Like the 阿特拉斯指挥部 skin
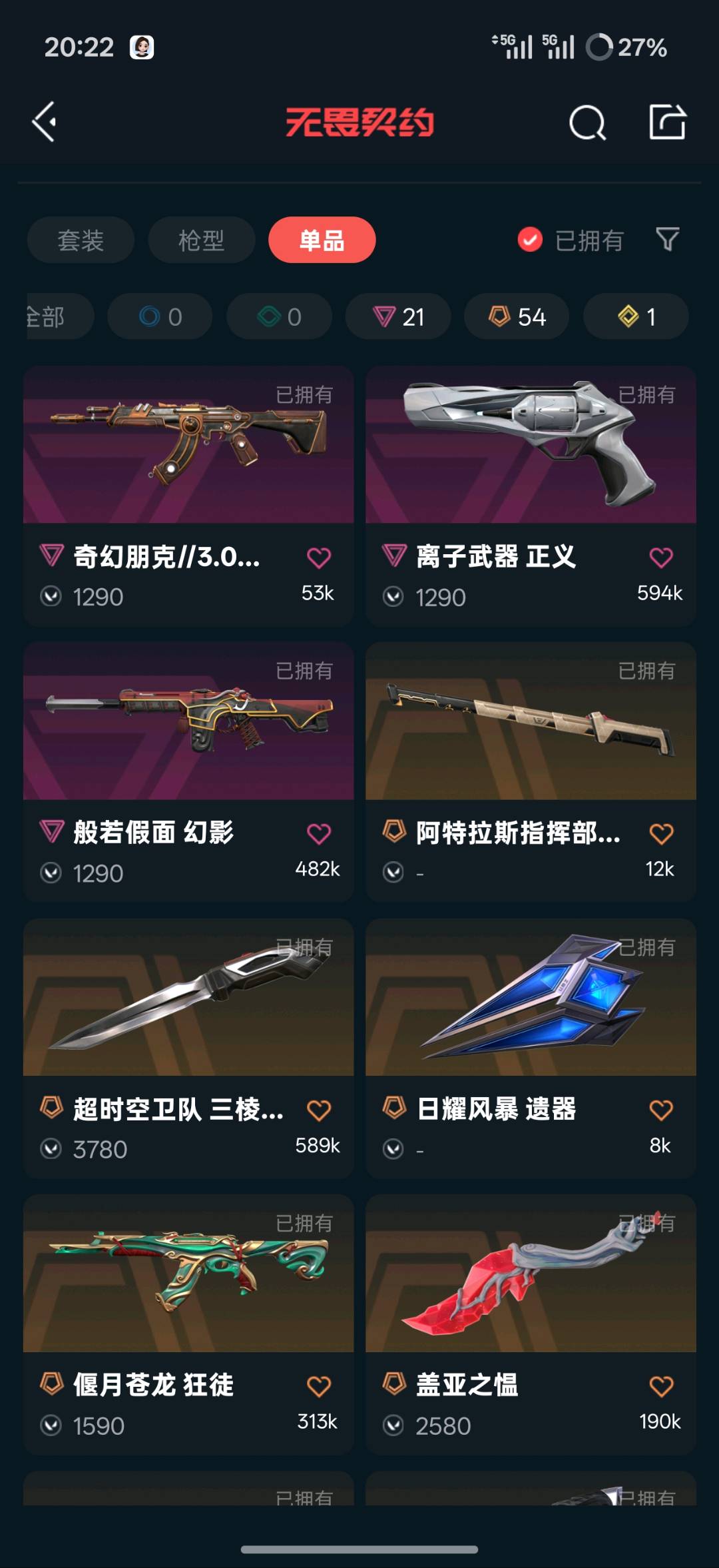719x1568 pixels. pos(660,833)
